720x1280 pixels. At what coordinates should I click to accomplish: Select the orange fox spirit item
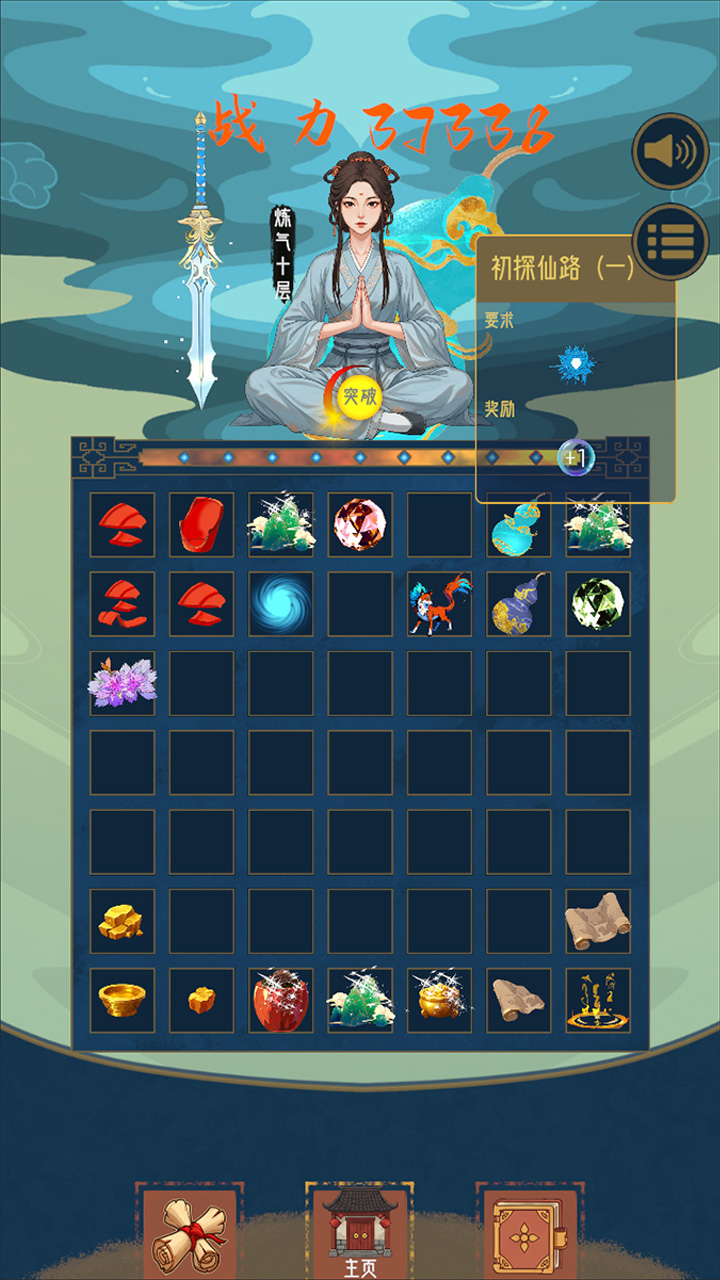tap(439, 605)
